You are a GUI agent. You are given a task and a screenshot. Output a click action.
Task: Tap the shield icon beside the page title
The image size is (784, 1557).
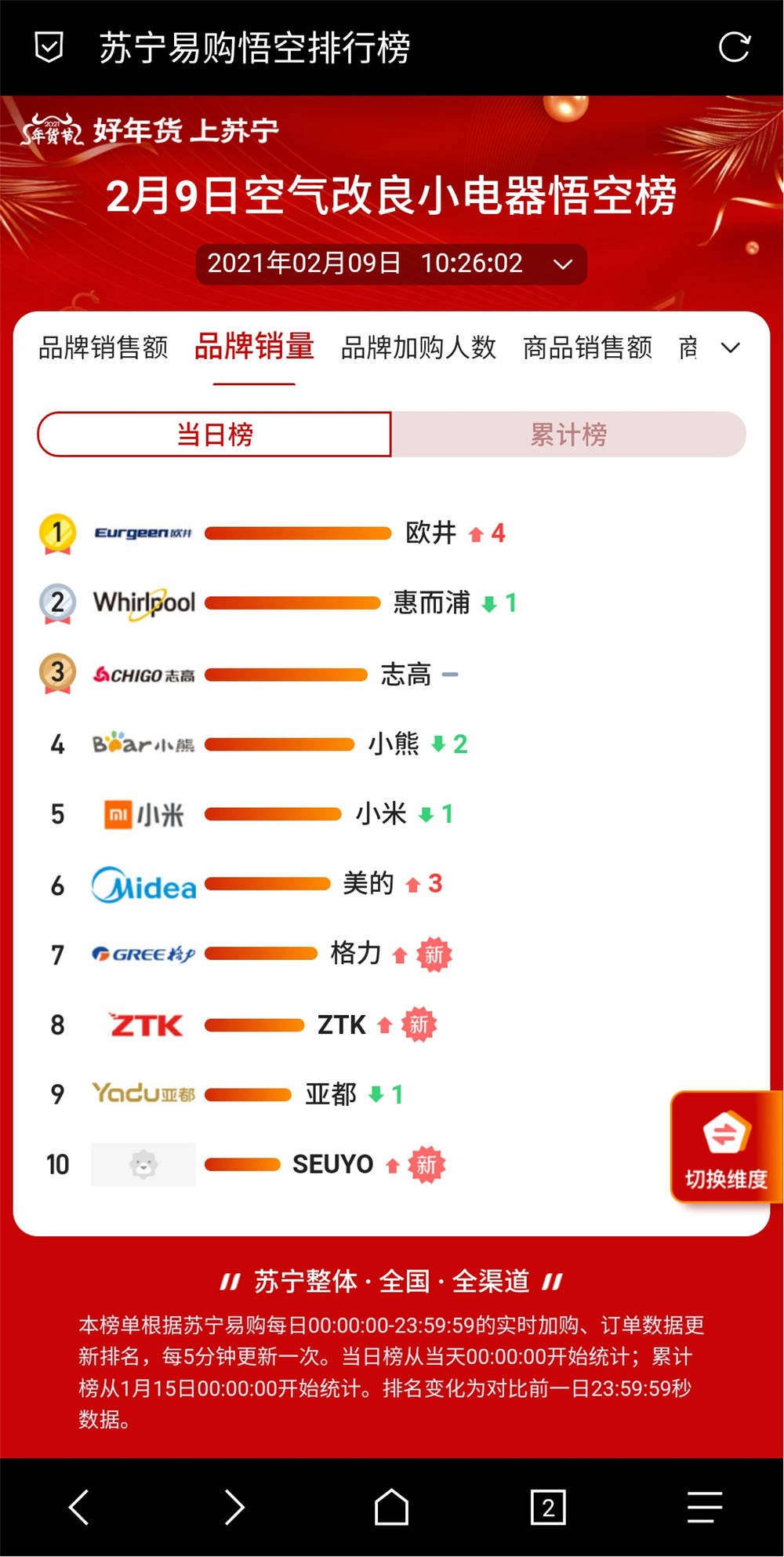click(49, 48)
